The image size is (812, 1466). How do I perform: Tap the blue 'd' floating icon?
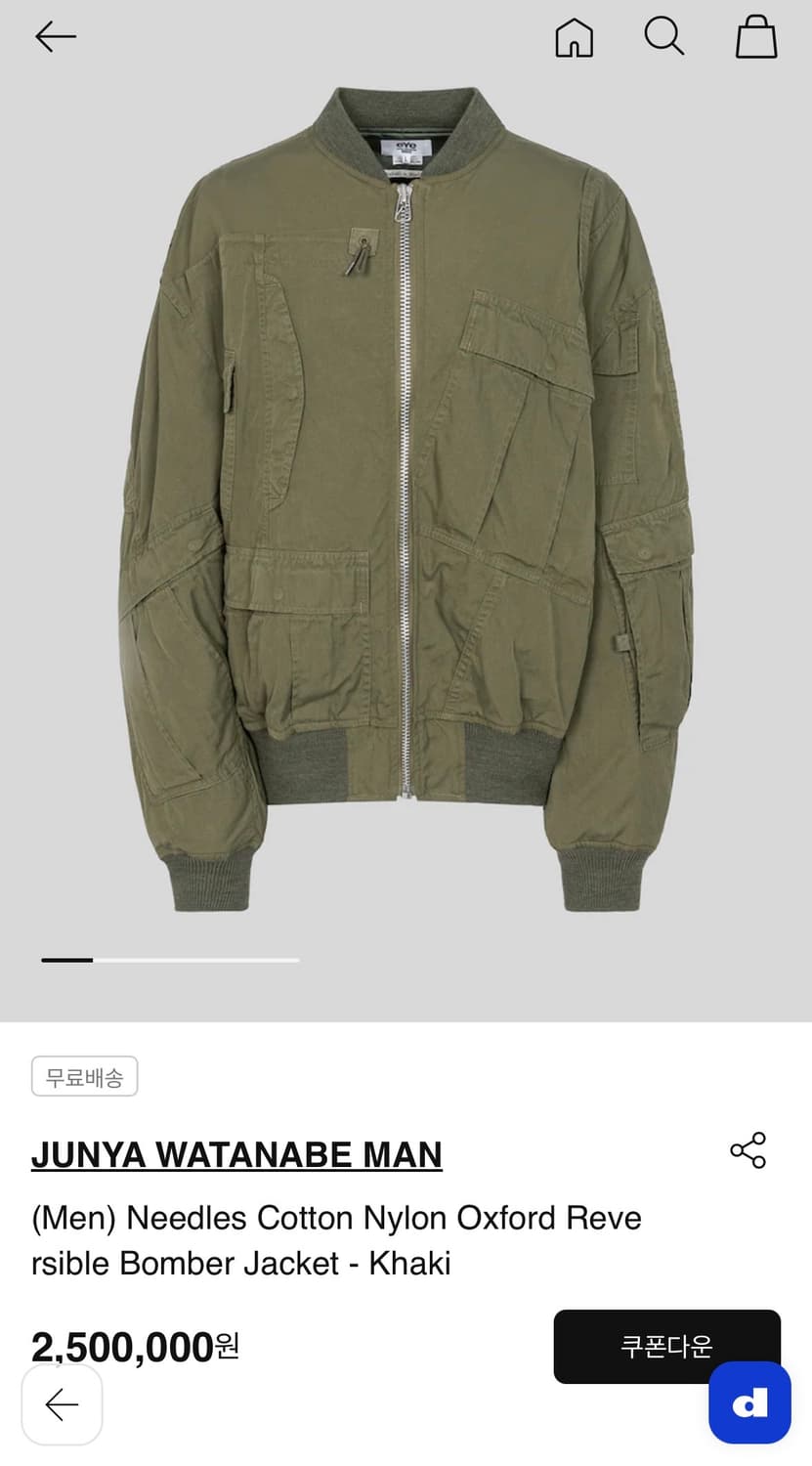(x=749, y=1404)
